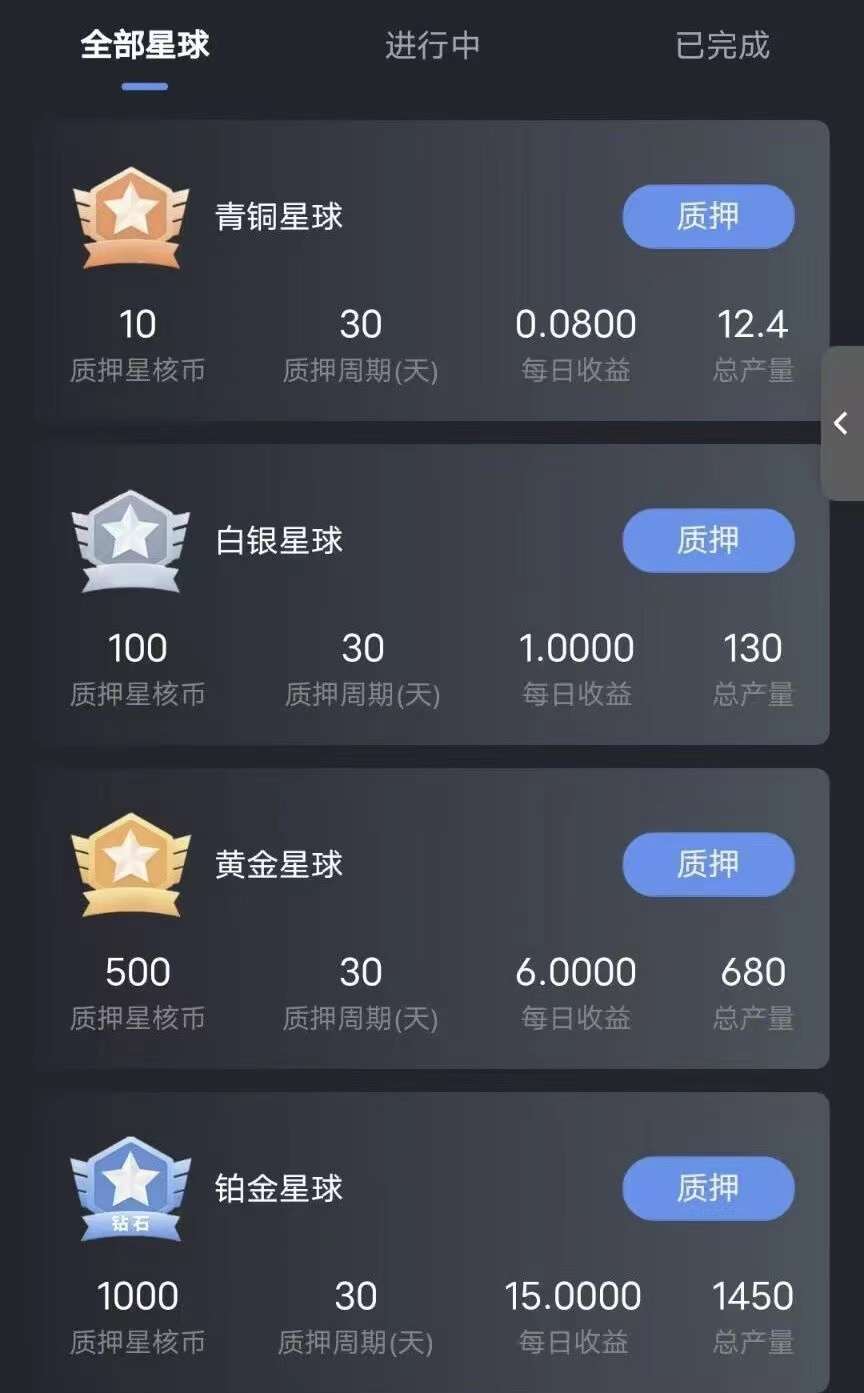Stake on 黄金星球 with 质押 button
The height and width of the screenshot is (1393, 864).
[x=708, y=864]
